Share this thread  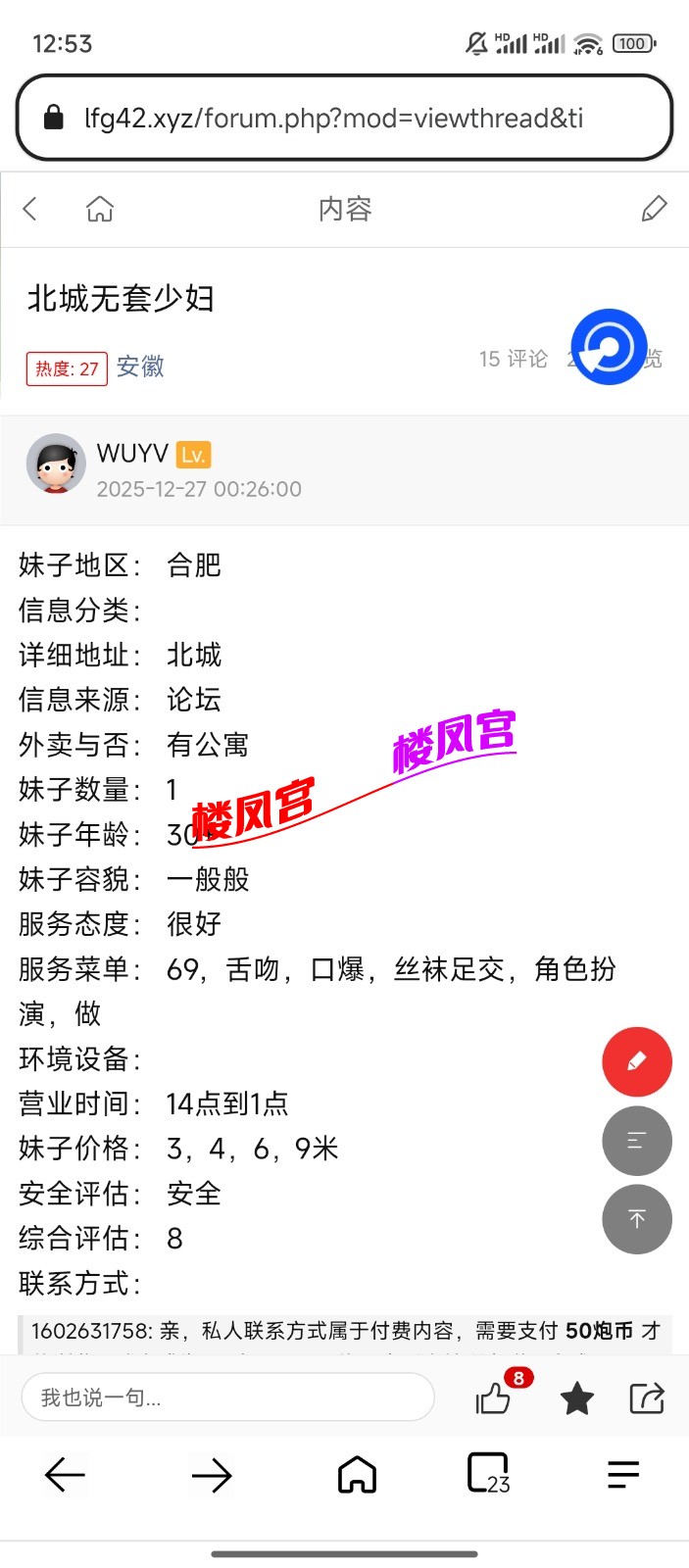tap(647, 1397)
